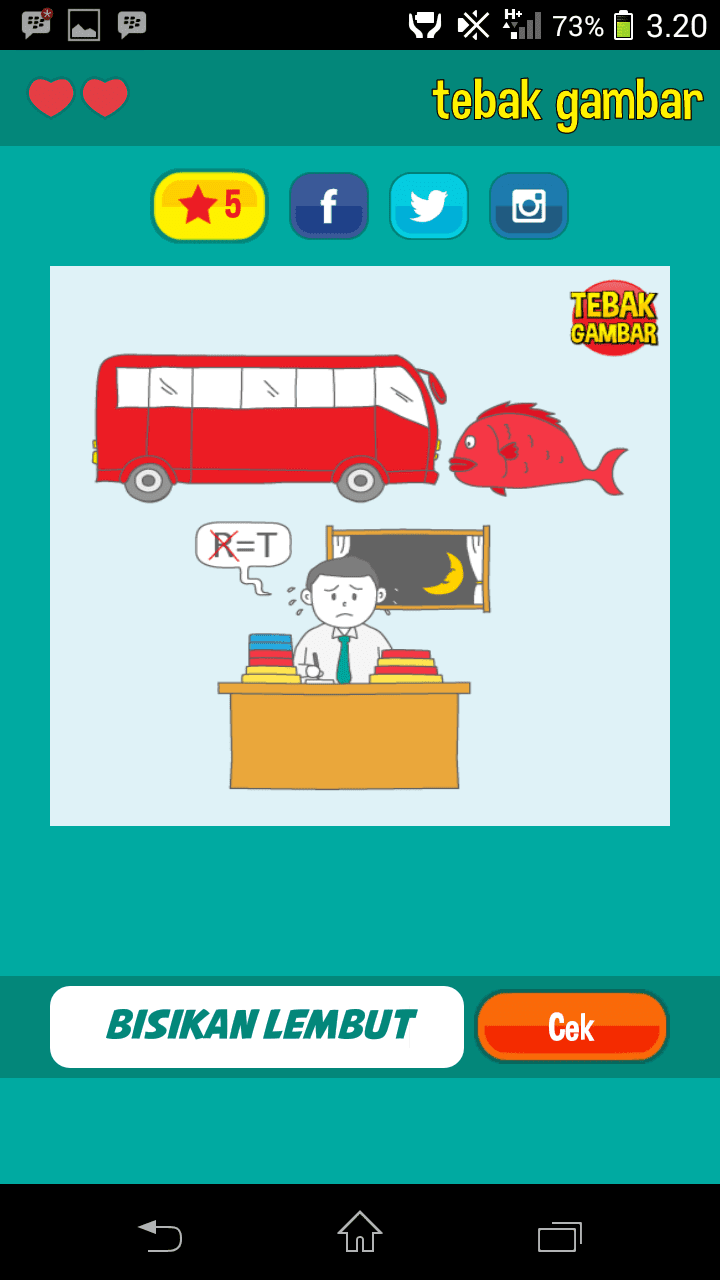This screenshot has height=1280, width=720.
Task: Share the puzzle on Facebook
Action: (329, 206)
